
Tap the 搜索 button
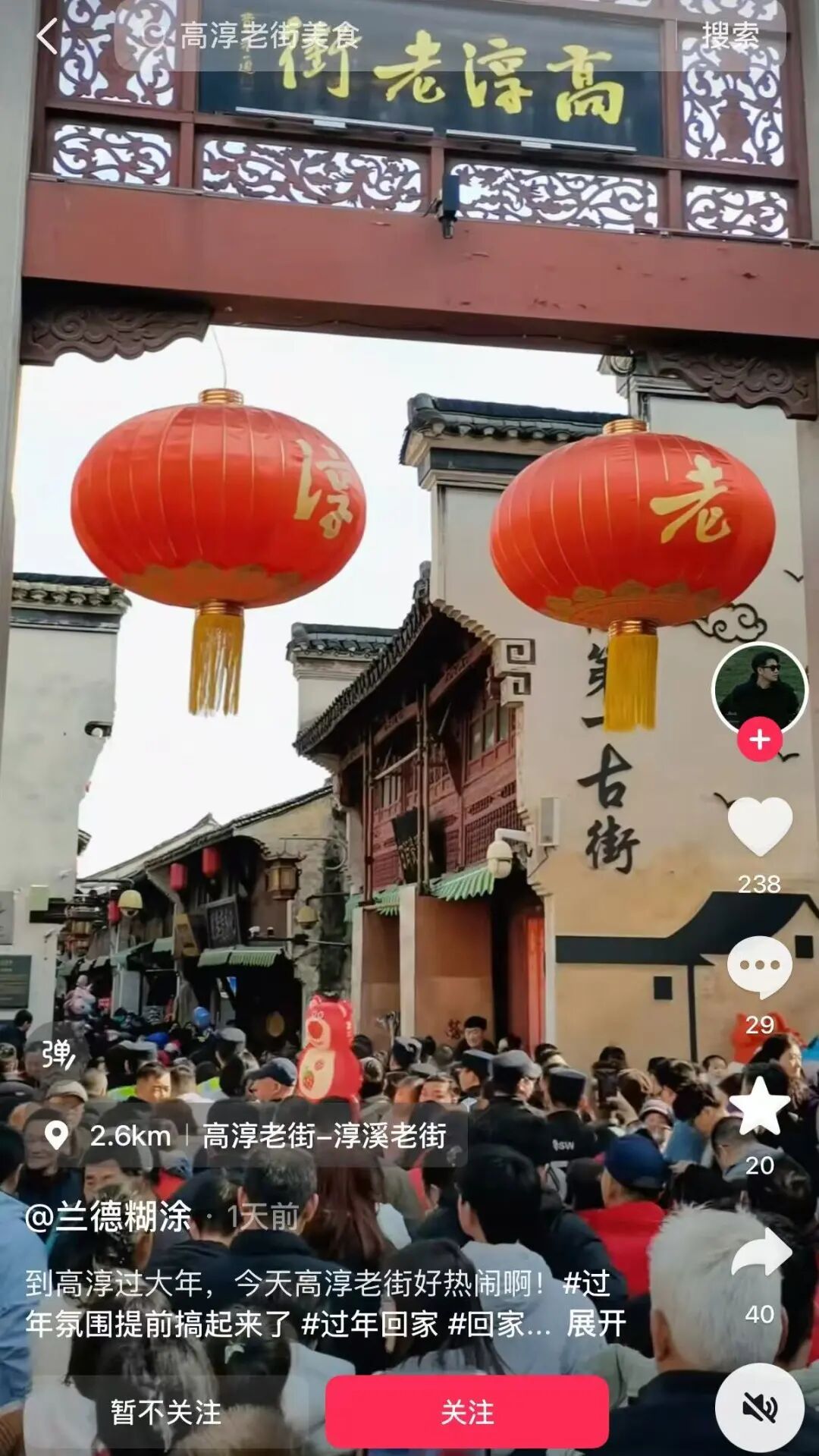coord(730,36)
